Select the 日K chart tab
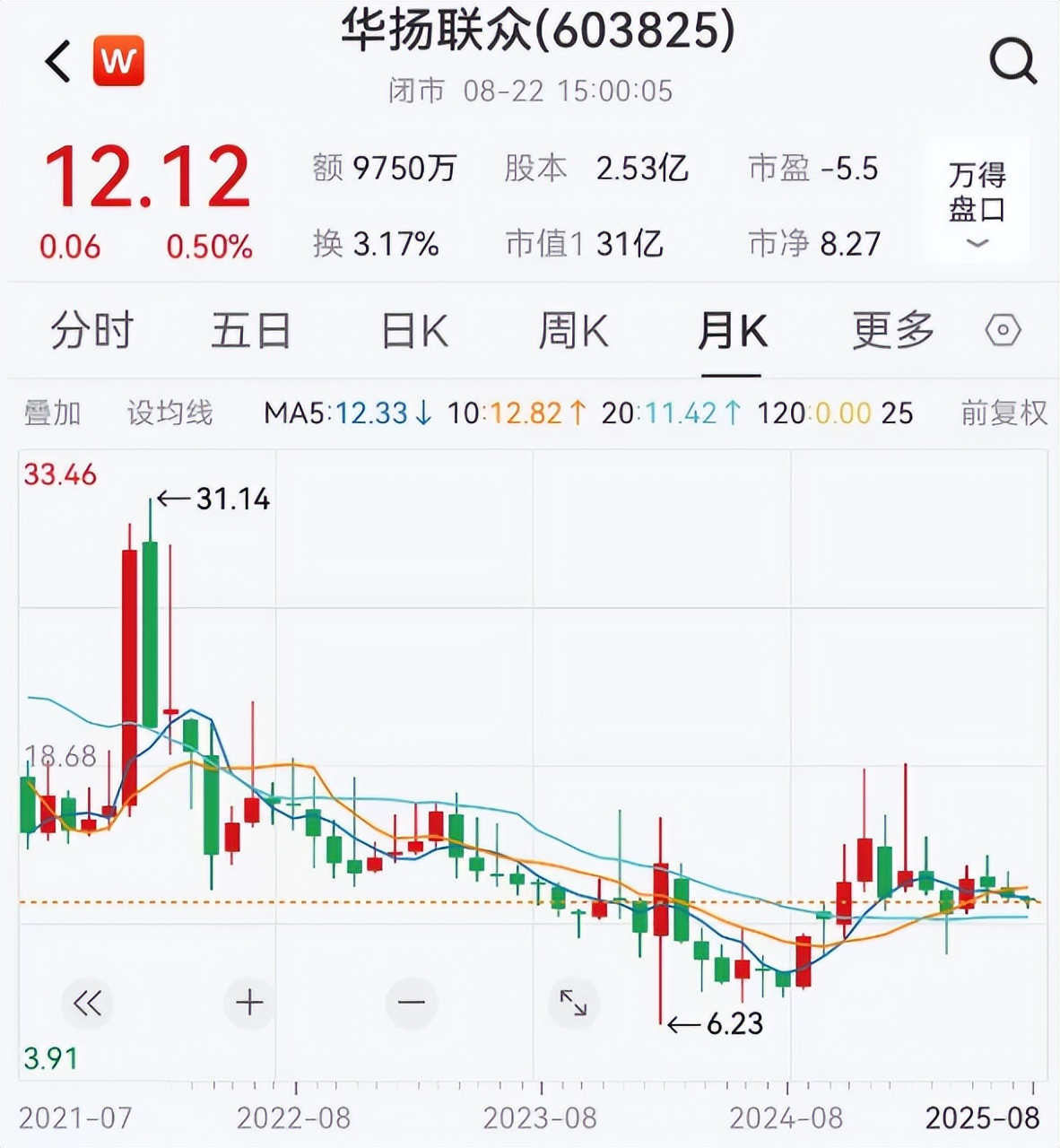This screenshot has height=1148, width=1060. [413, 331]
